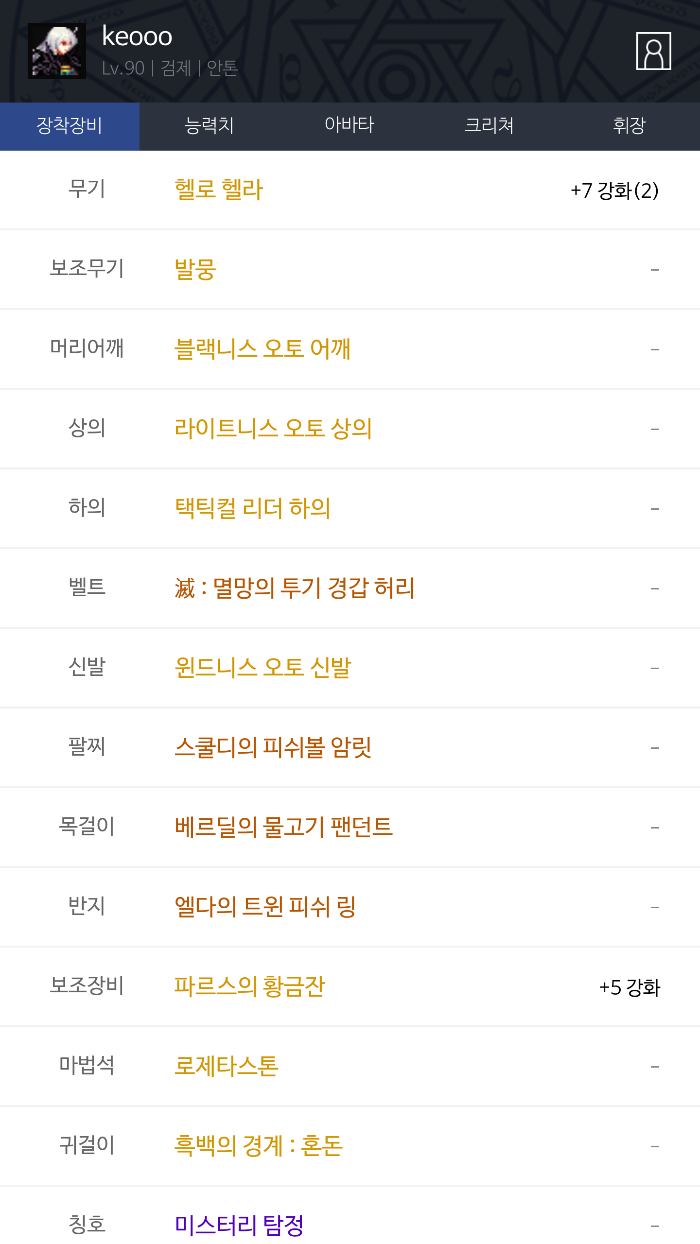Select the 장착장비 tab
The width and height of the screenshot is (700, 1244).
[70, 126]
